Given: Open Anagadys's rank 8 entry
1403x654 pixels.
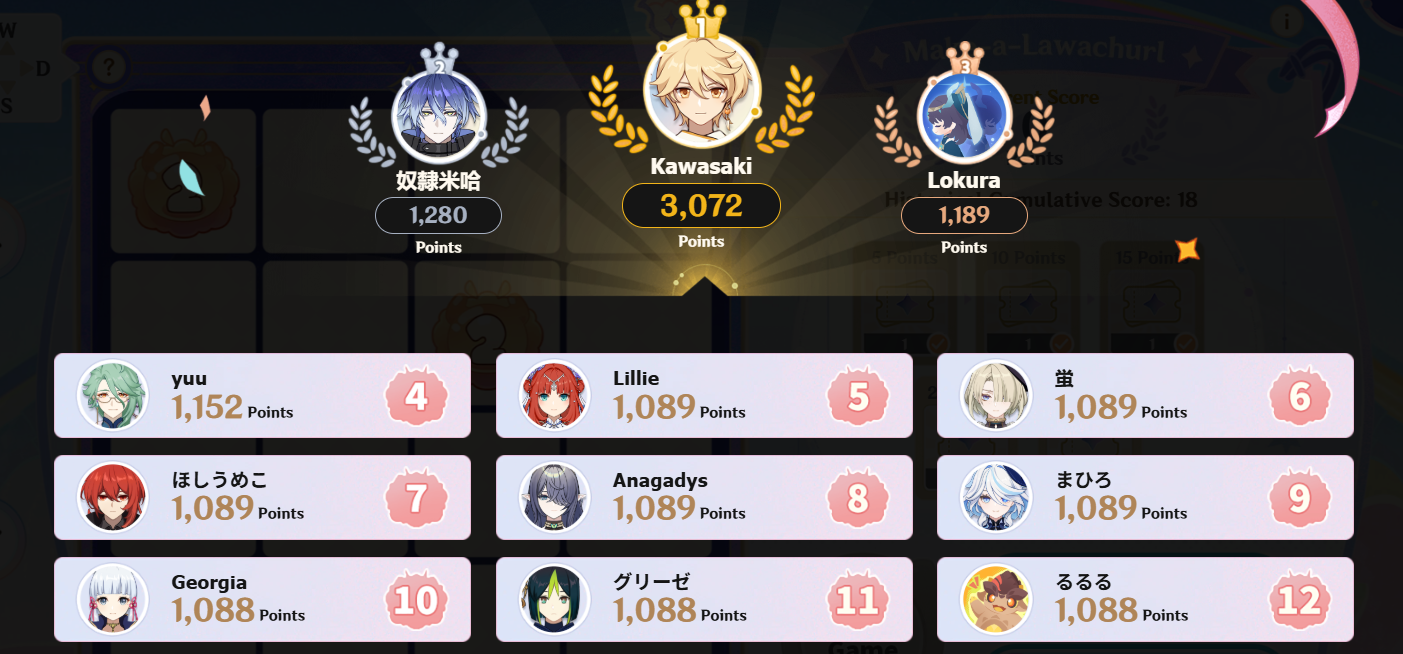Looking at the screenshot, I should coord(704,497).
